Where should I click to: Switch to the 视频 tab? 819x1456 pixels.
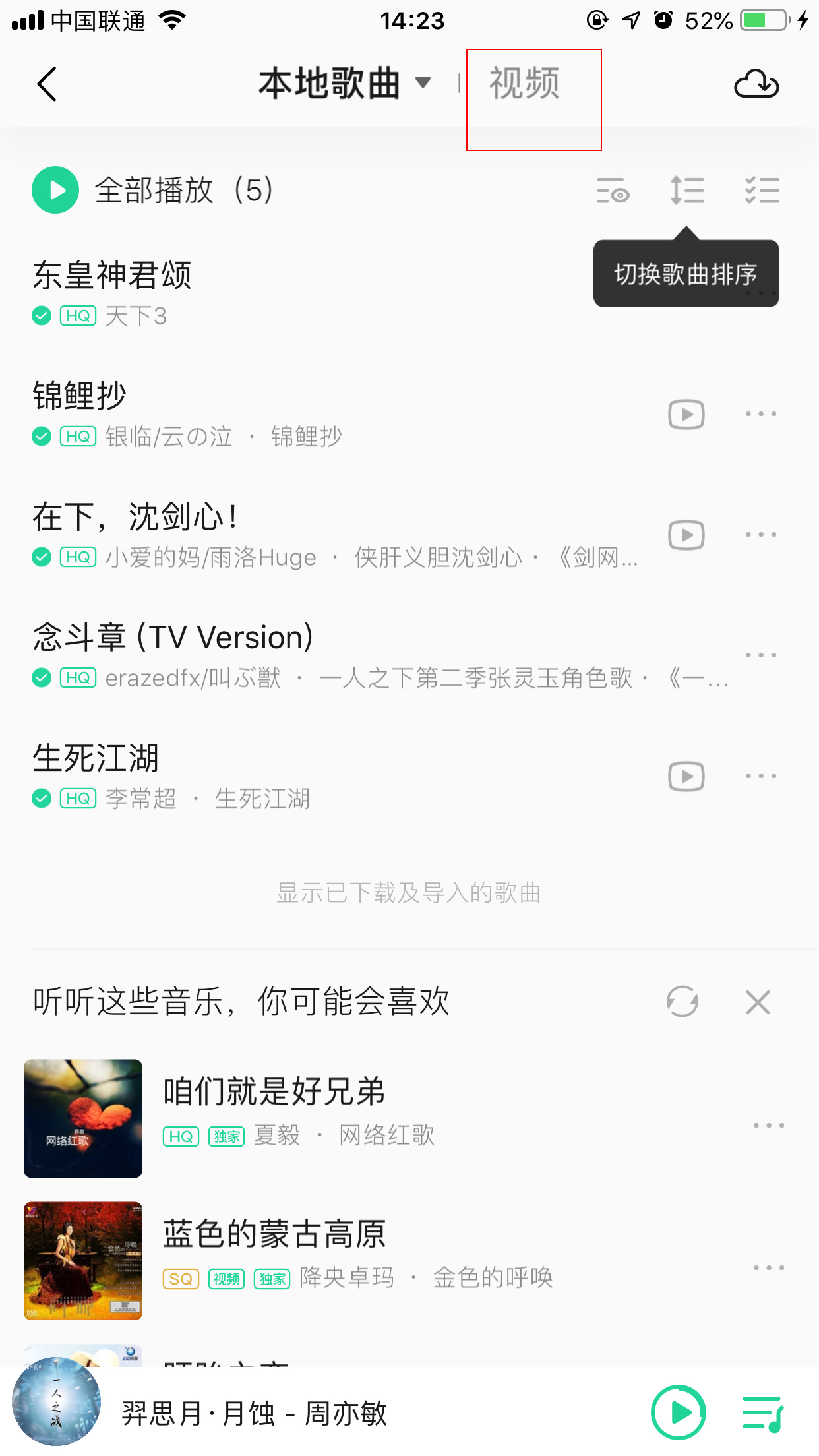pos(524,84)
